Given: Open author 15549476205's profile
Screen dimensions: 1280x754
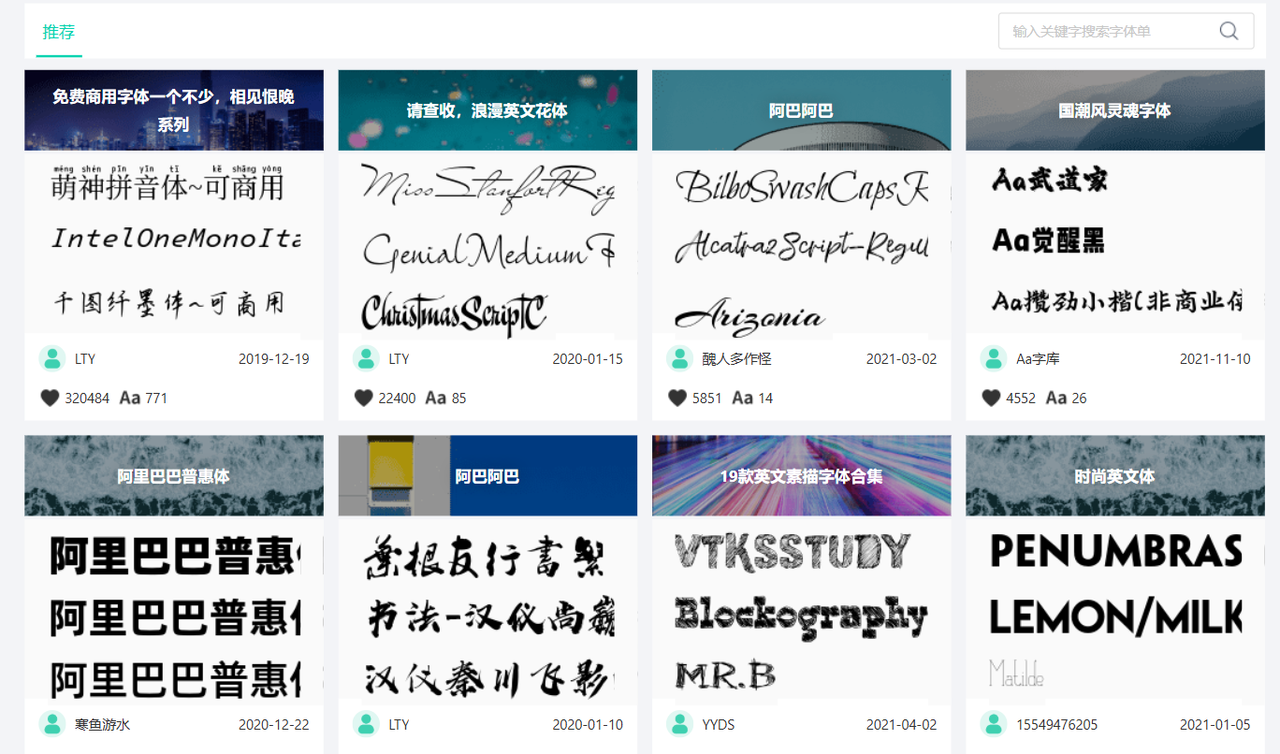Looking at the screenshot, I should click(1057, 725).
